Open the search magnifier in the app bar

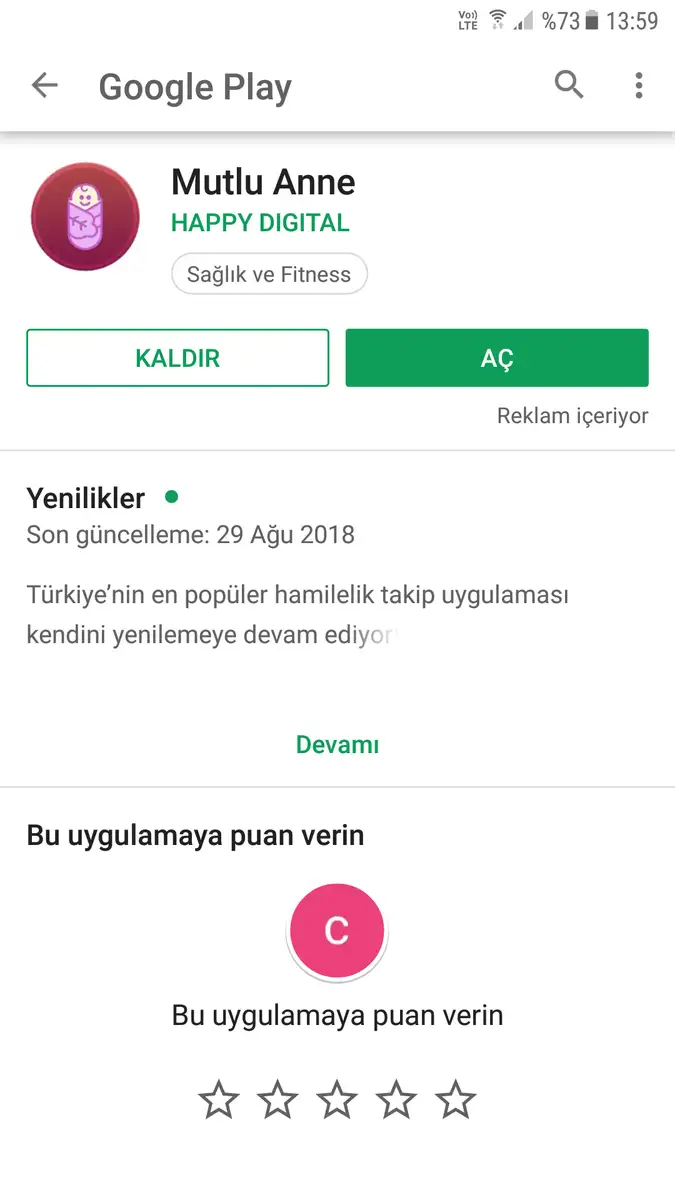click(x=569, y=86)
